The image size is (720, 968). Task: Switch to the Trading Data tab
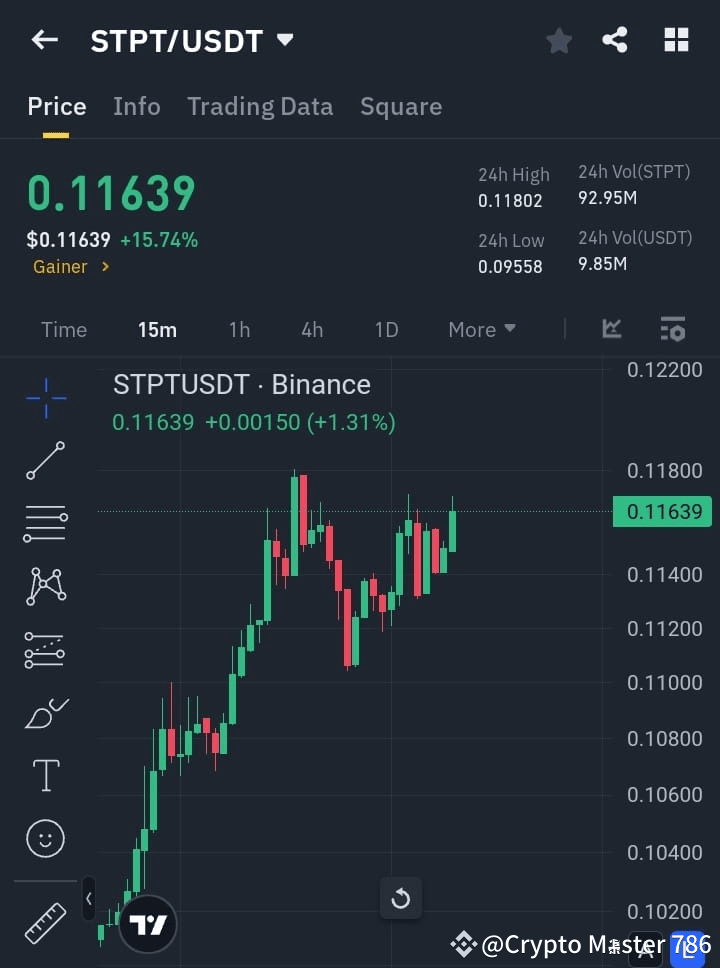click(x=260, y=106)
